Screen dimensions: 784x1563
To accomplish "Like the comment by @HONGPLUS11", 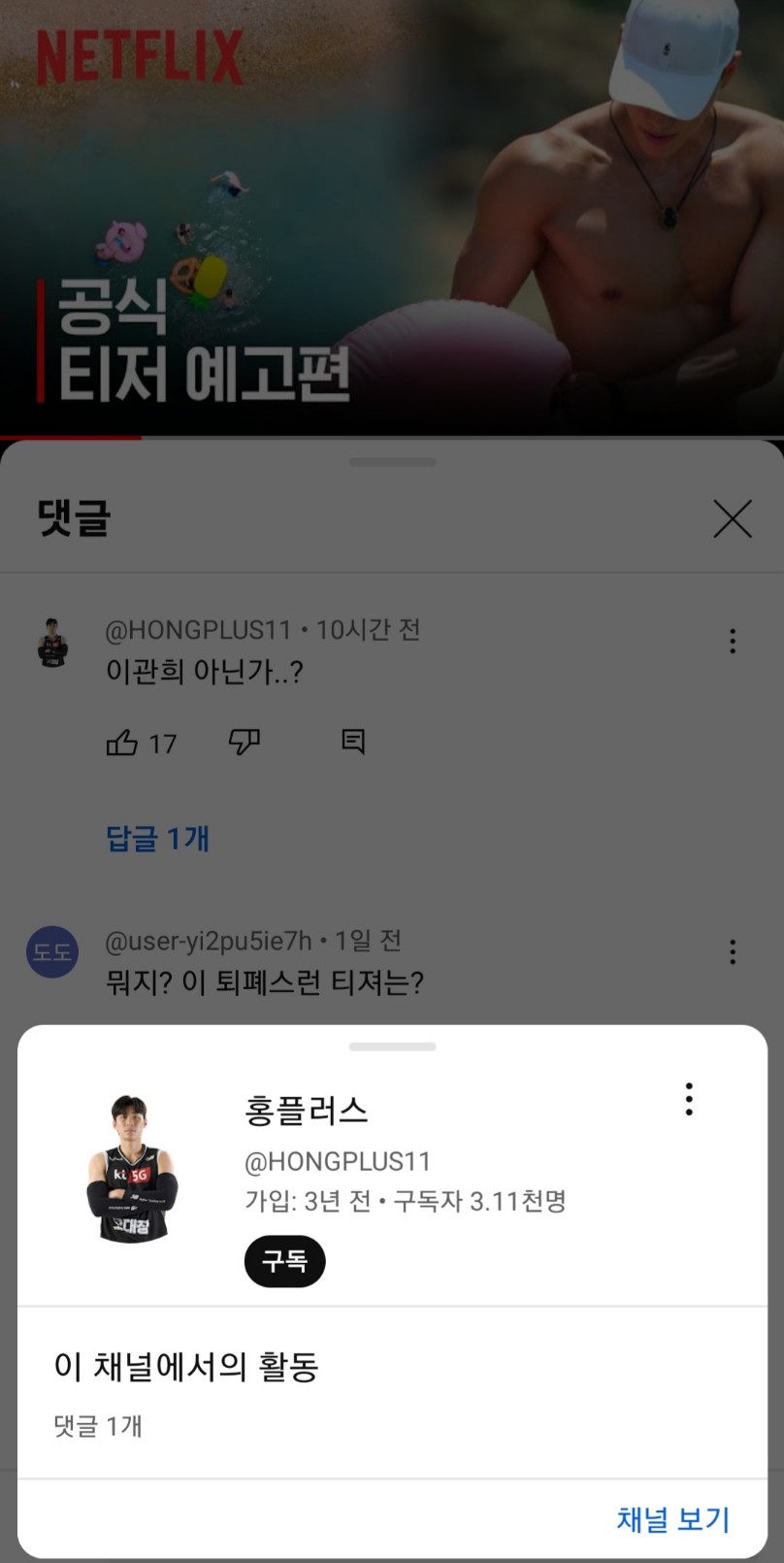I will coord(122,744).
